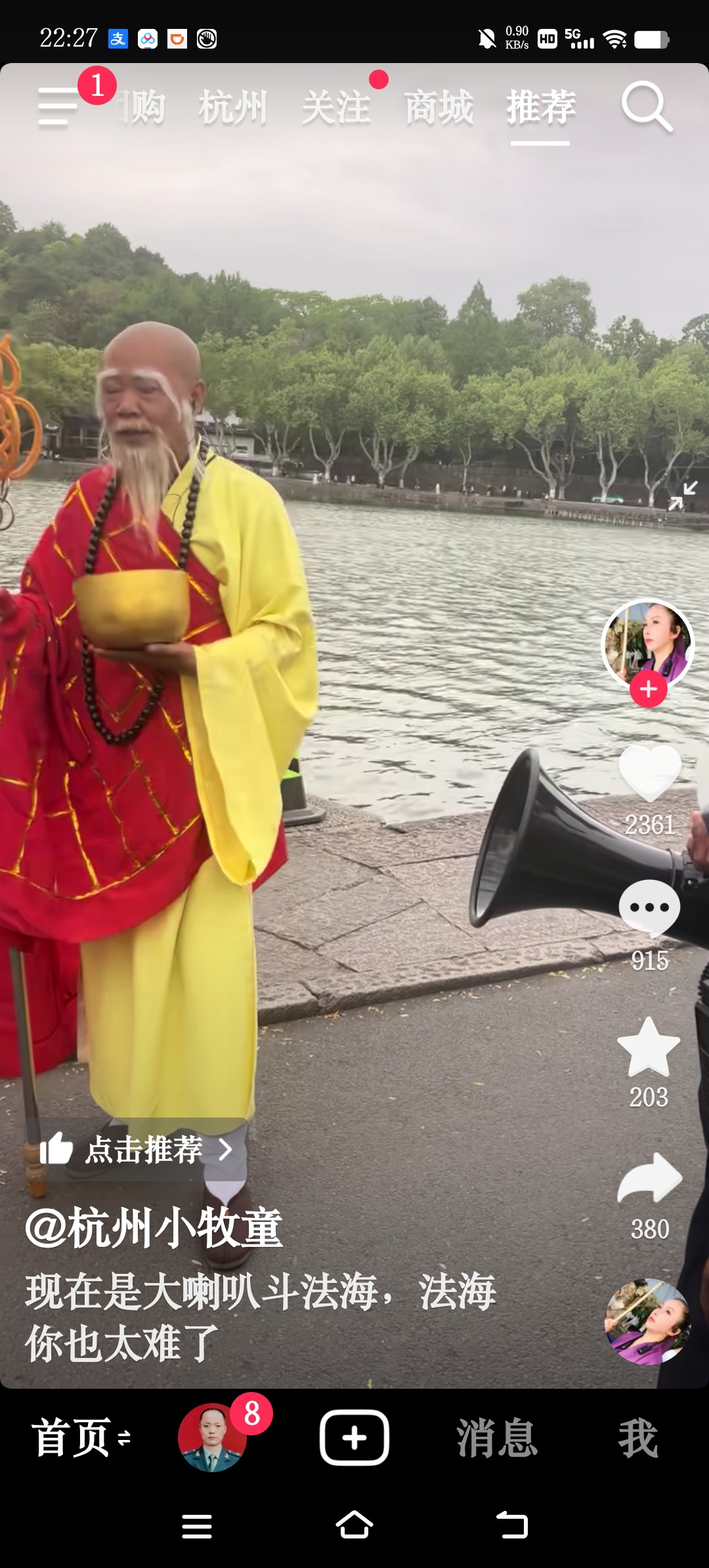Screen dimensions: 709x1568
Task: Share the video via the arrow icon
Action: (x=649, y=1179)
